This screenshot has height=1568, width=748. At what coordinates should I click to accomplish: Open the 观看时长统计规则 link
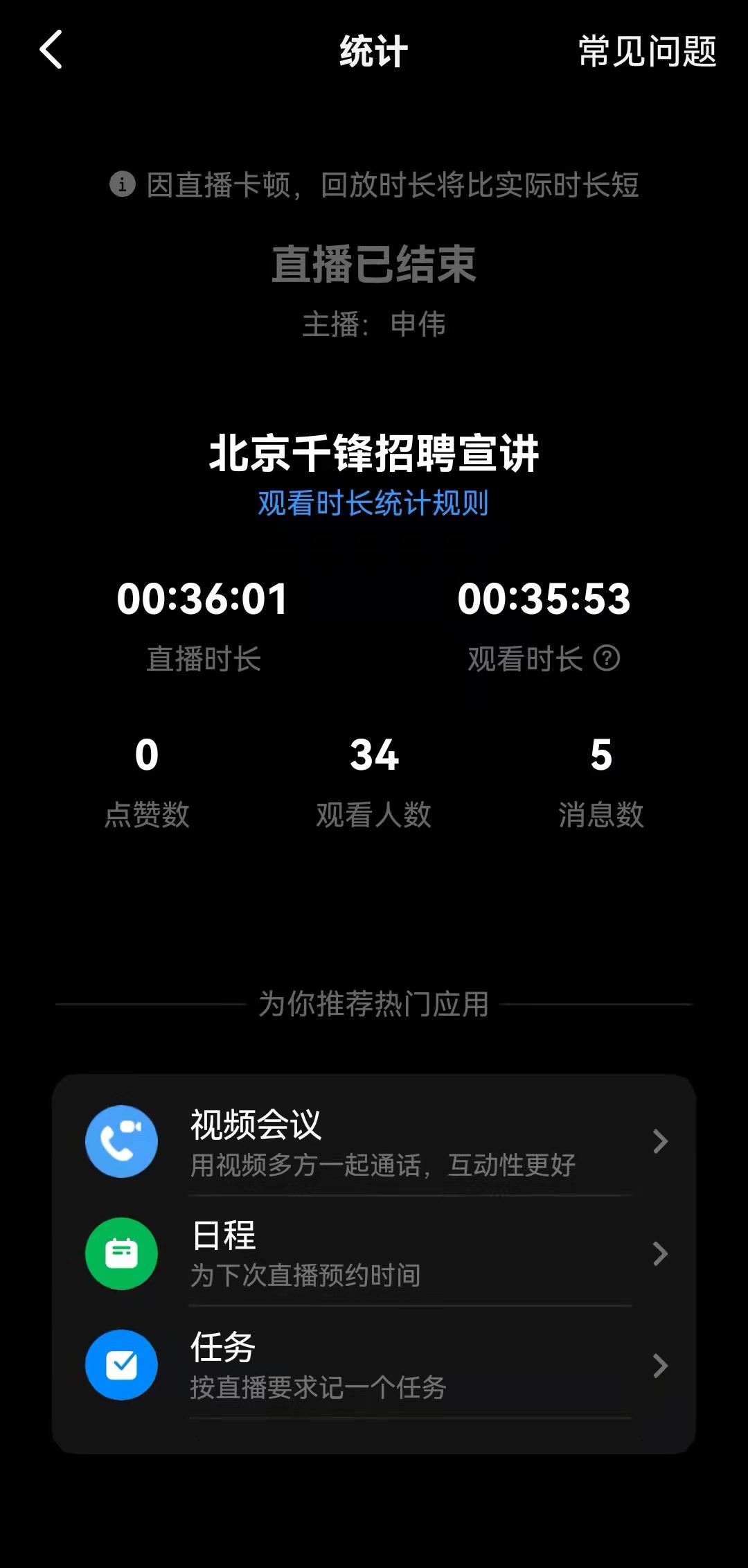pyautogui.click(x=373, y=503)
